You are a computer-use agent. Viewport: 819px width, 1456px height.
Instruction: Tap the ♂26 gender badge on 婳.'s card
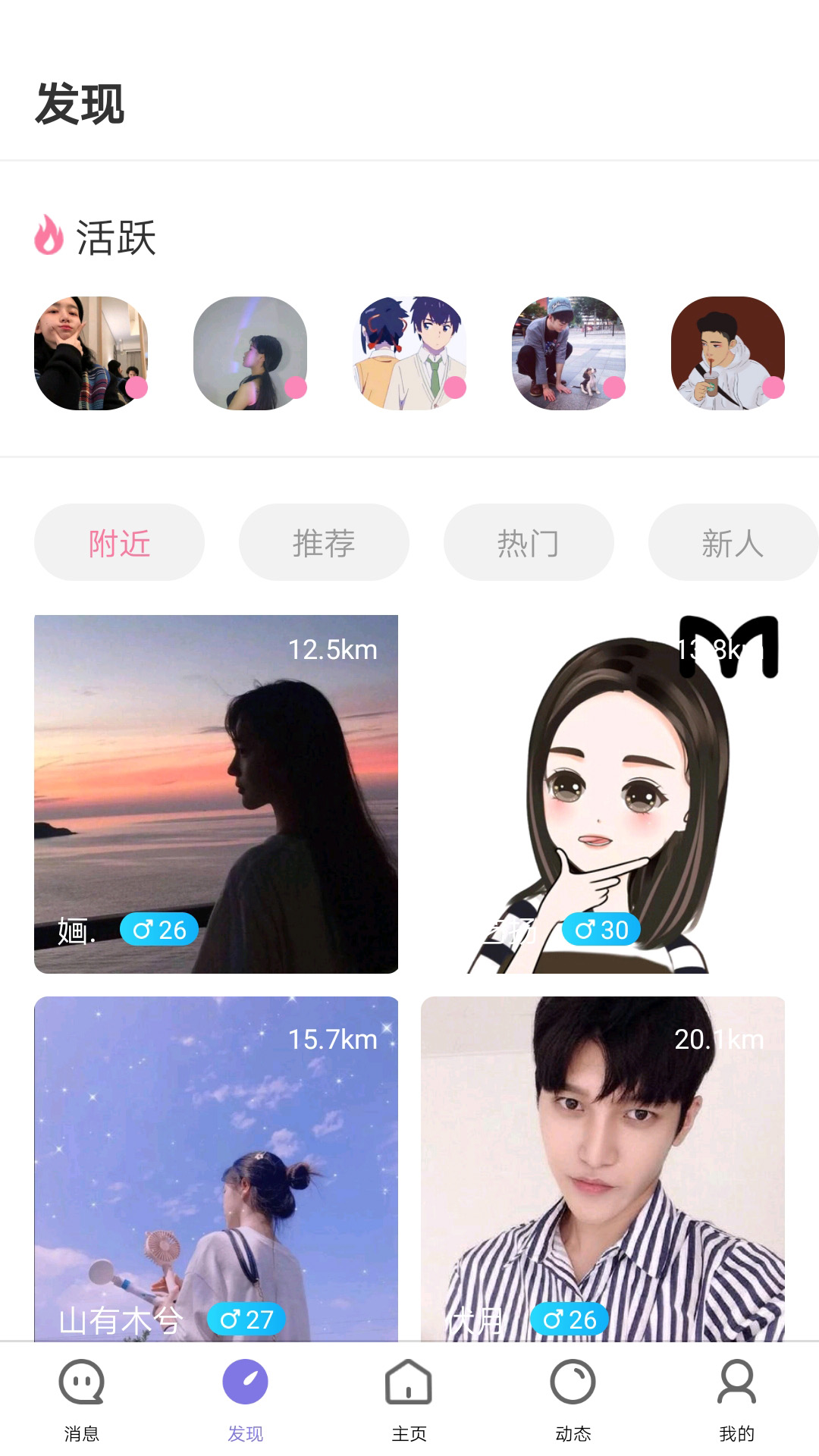pos(160,930)
